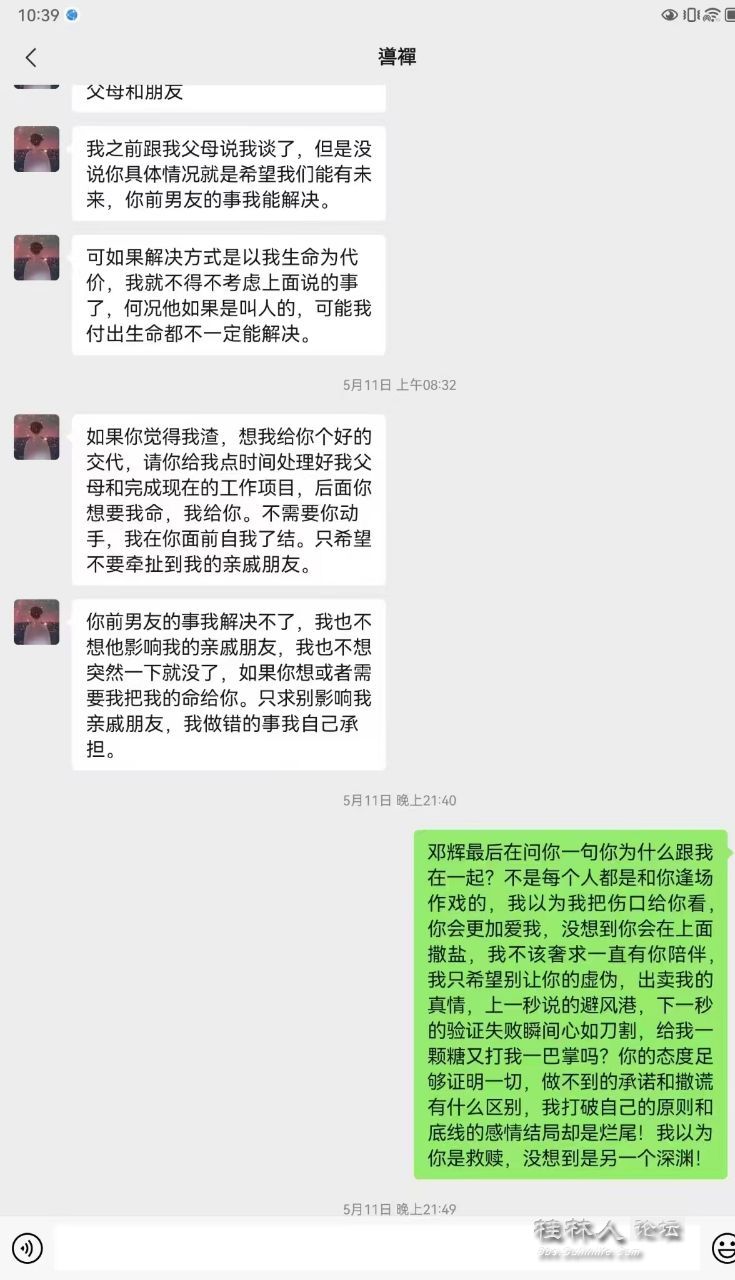Open avatar beside message starting 如果你觉得我渣
735x1280 pixels.
click(36, 437)
